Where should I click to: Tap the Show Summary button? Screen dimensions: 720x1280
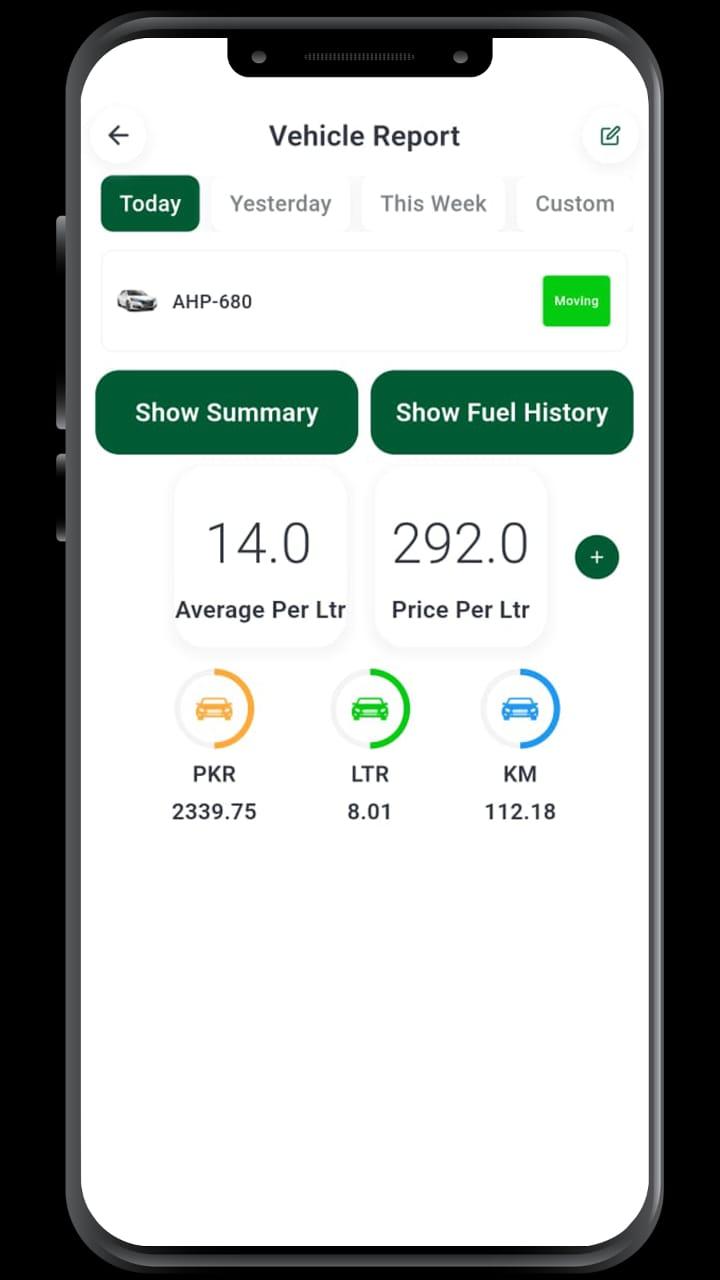pos(227,413)
